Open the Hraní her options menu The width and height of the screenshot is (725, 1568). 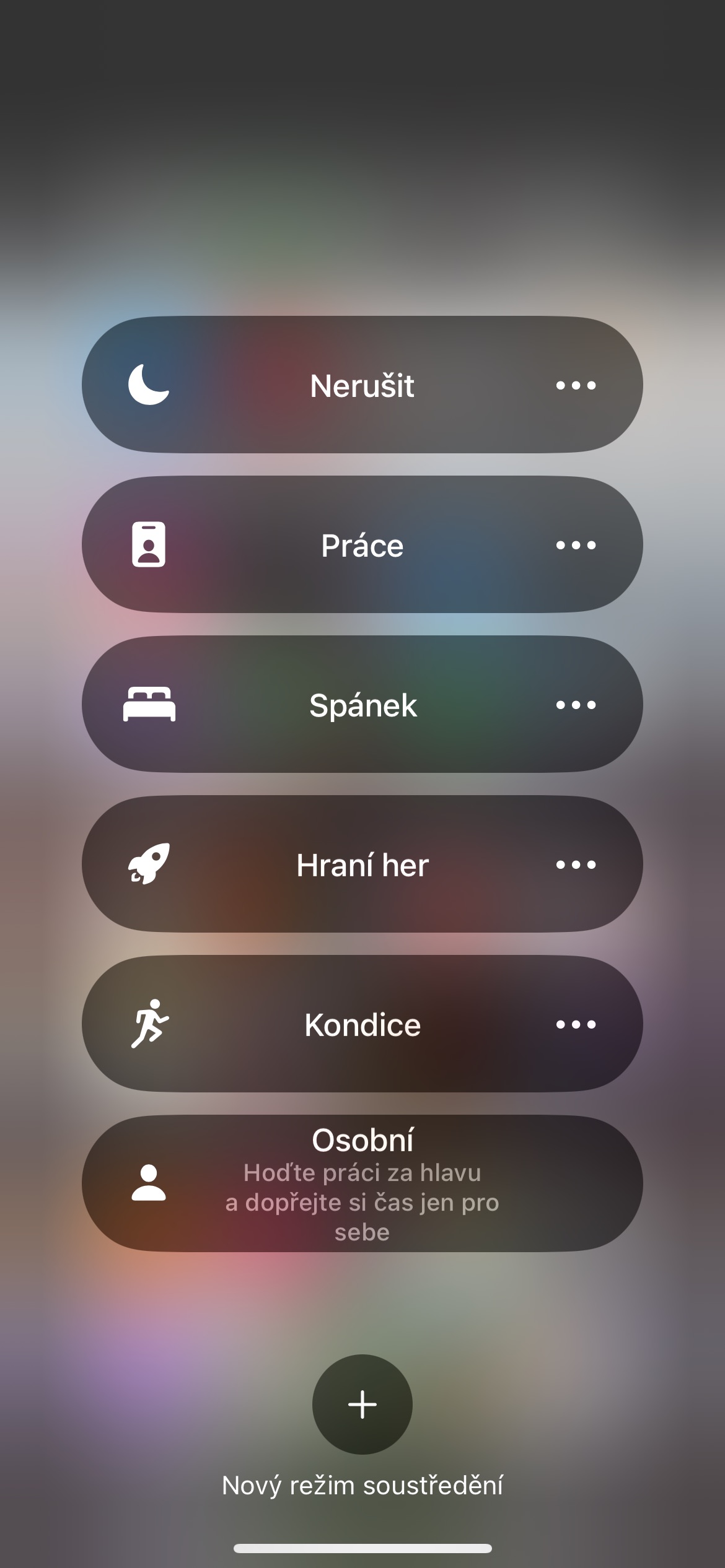click(576, 865)
